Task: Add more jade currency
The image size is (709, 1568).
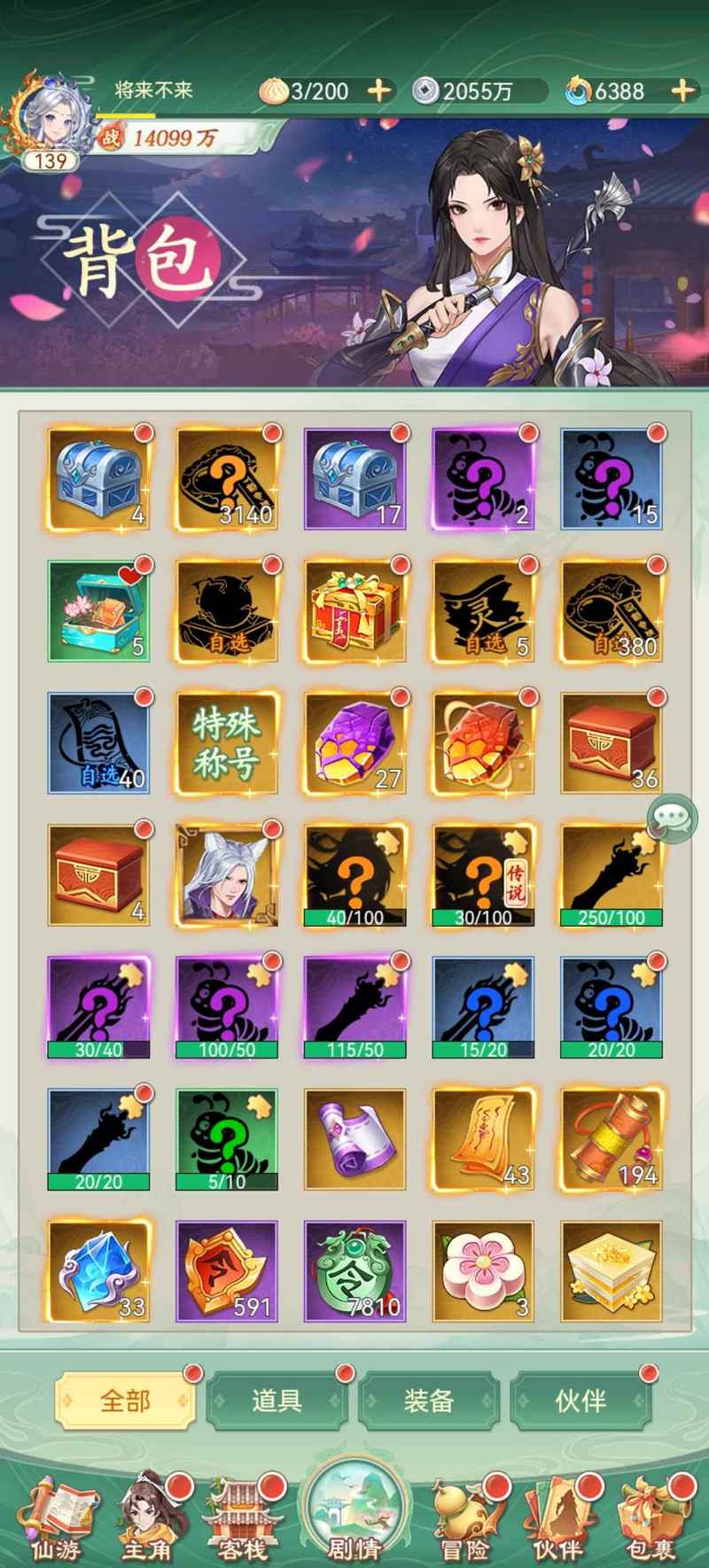Action: 682,90
